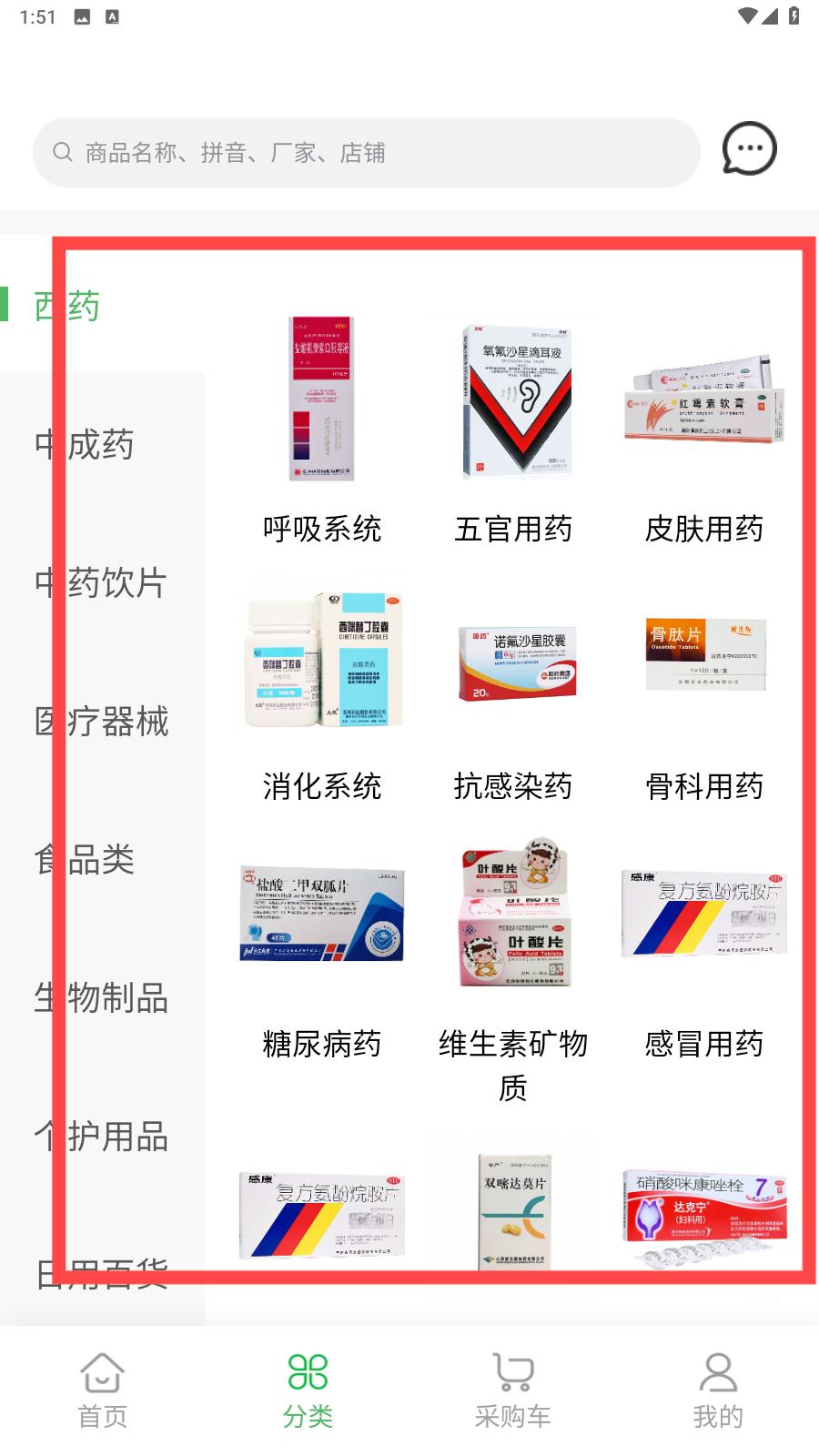The image size is (819, 1456).
Task: Open the messages chat bubble
Action: coord(749,148)
